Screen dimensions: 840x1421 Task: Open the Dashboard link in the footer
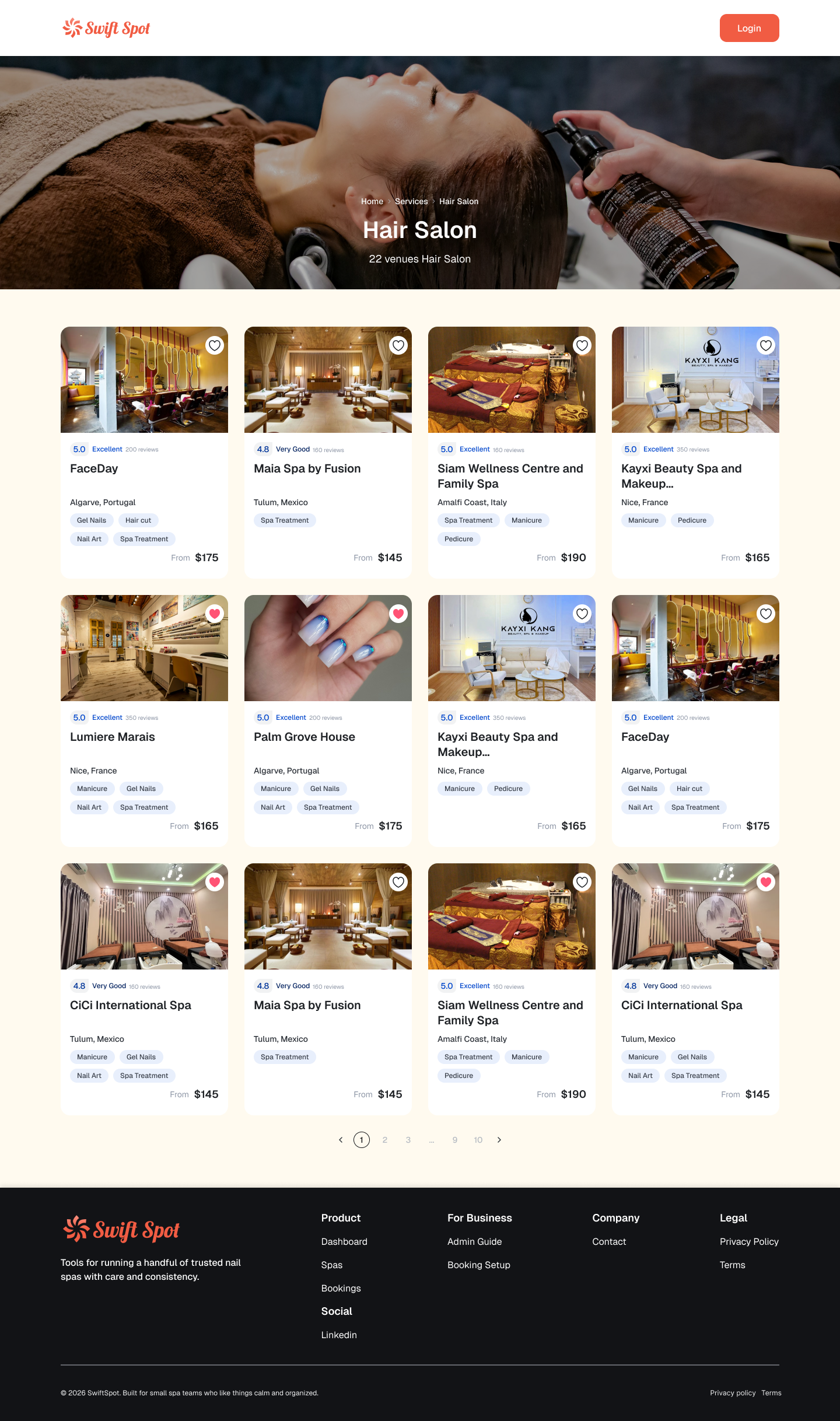coord(344,1241)
